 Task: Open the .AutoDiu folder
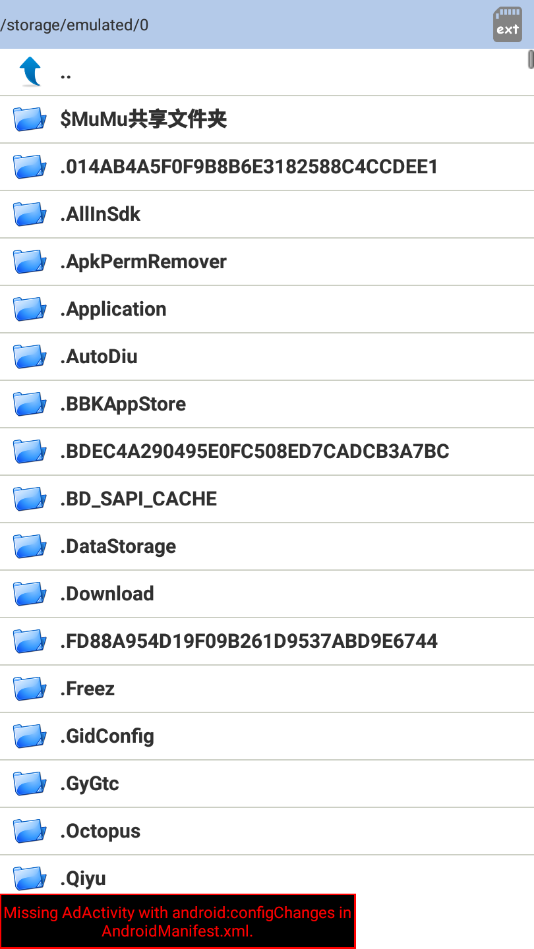pos(267,356)
